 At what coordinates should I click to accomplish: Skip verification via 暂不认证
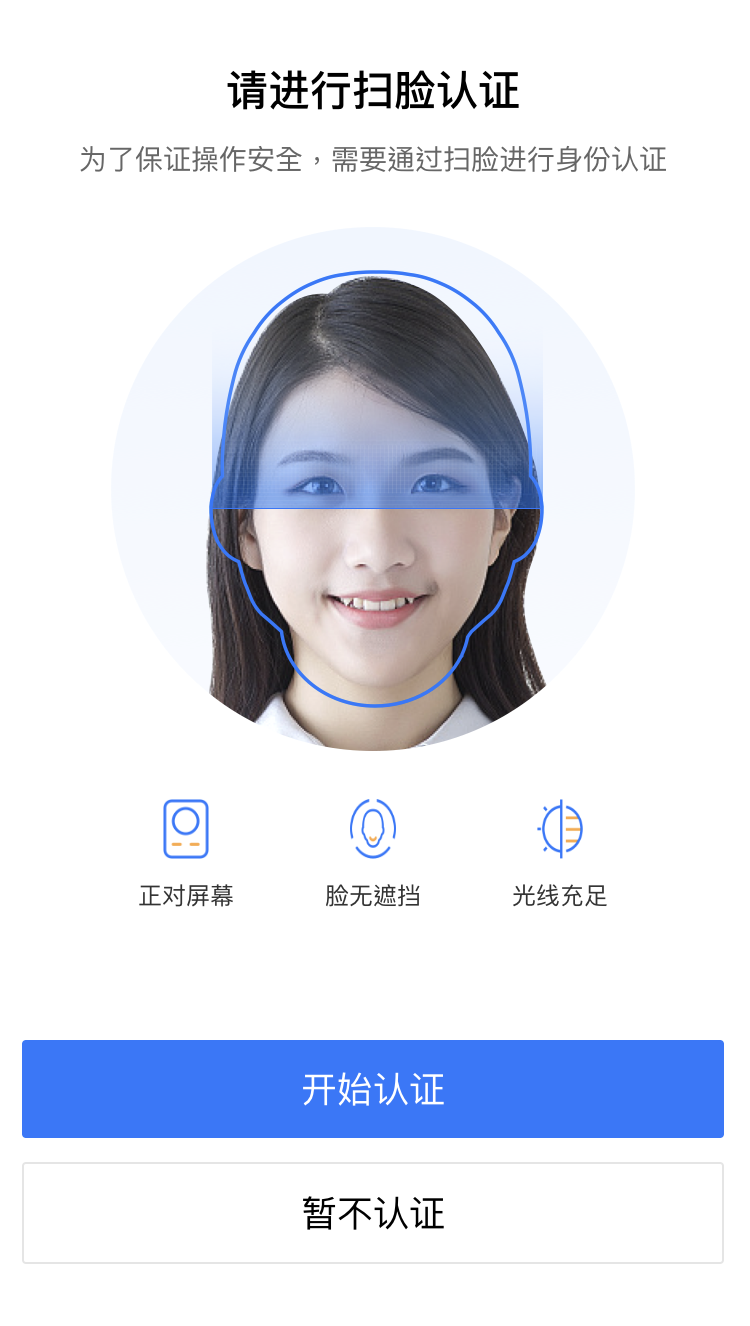point(373,1213)
